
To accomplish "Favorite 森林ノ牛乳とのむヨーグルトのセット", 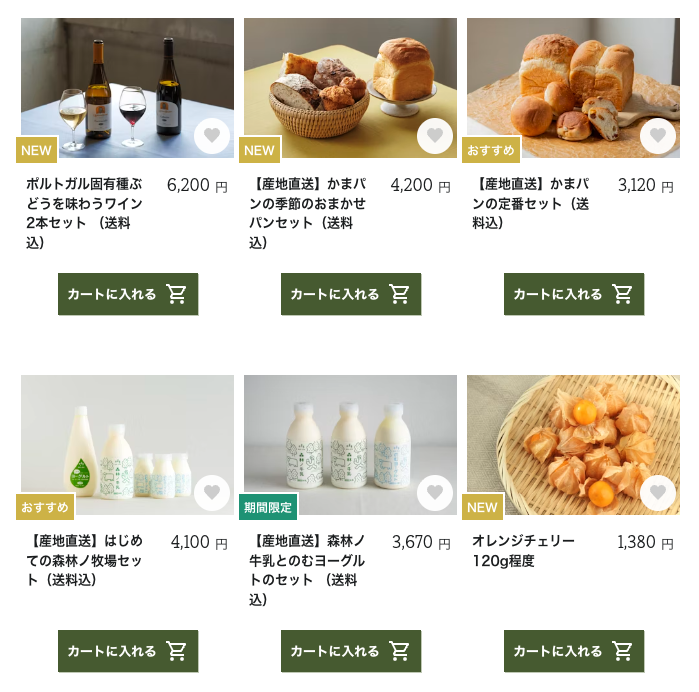I will 435,493.
